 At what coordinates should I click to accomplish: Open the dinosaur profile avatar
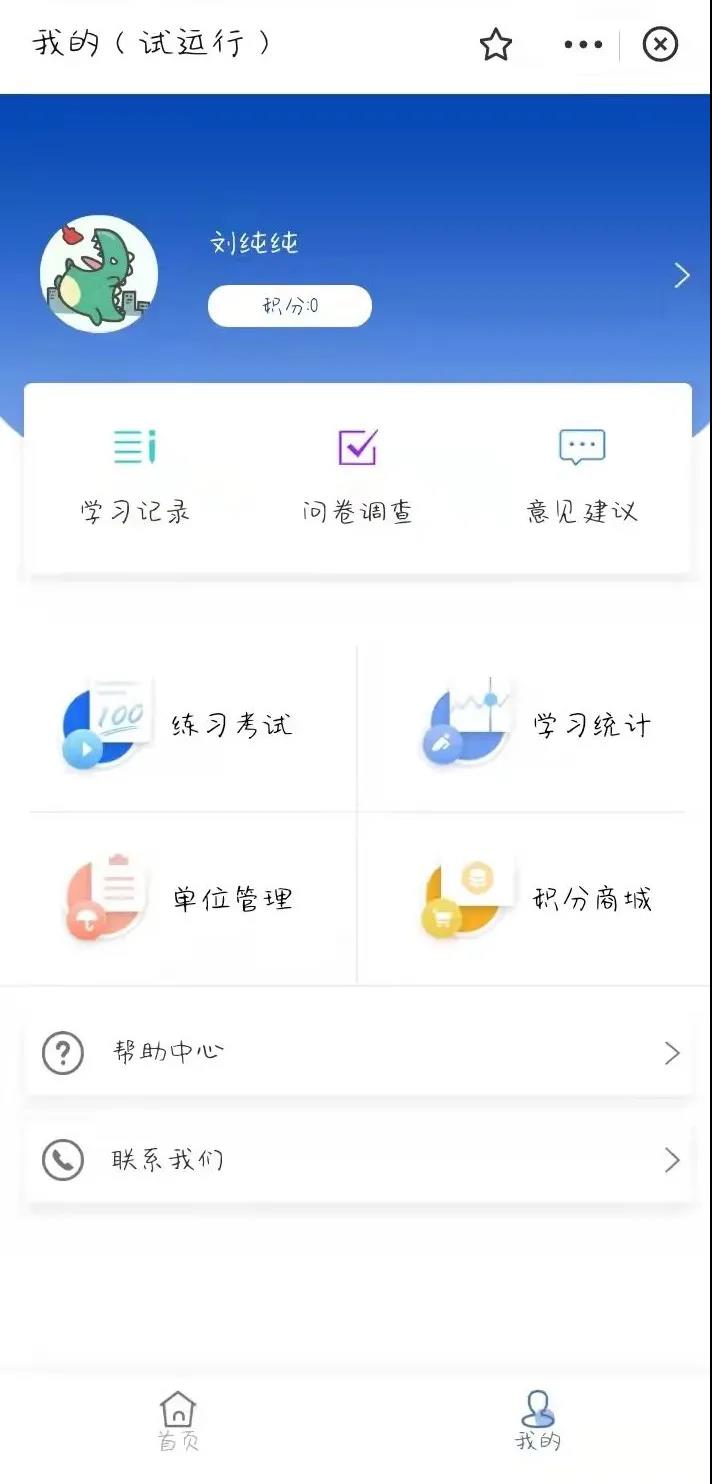coord(99,273)
